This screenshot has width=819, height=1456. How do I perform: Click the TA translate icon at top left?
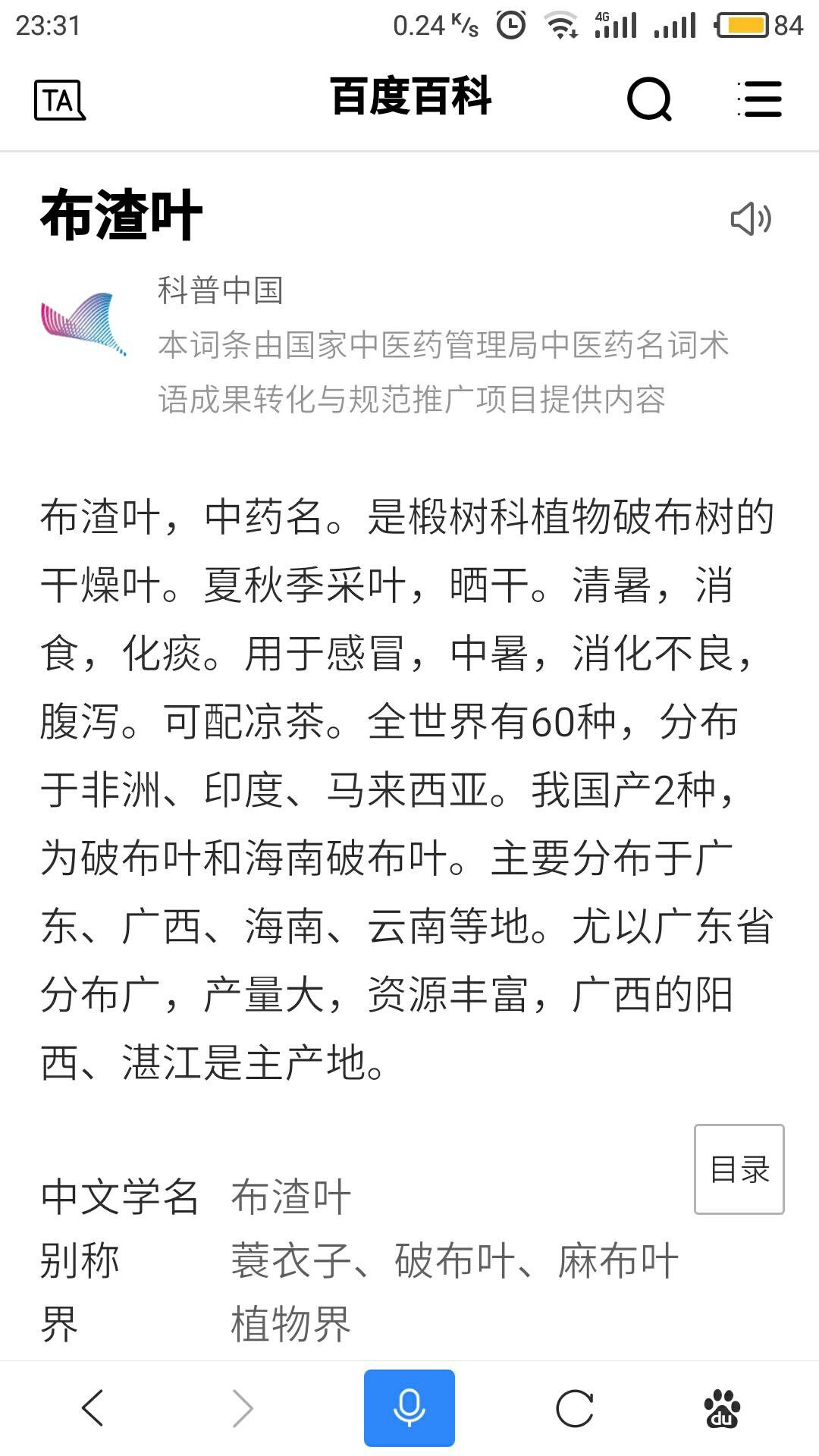61,99
